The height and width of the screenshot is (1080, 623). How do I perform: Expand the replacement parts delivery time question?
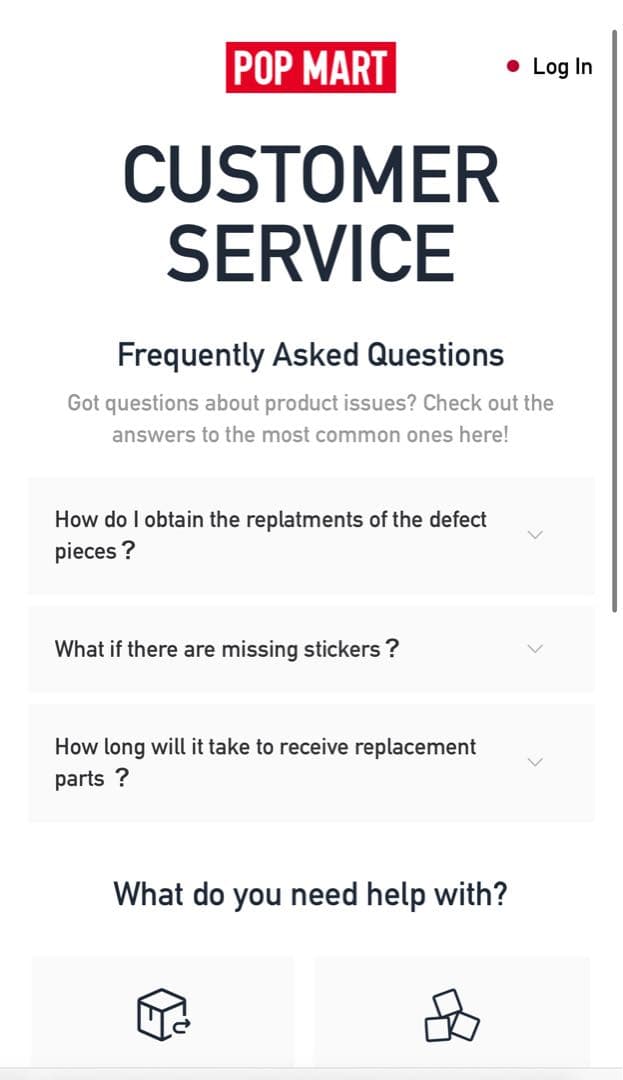311,762
